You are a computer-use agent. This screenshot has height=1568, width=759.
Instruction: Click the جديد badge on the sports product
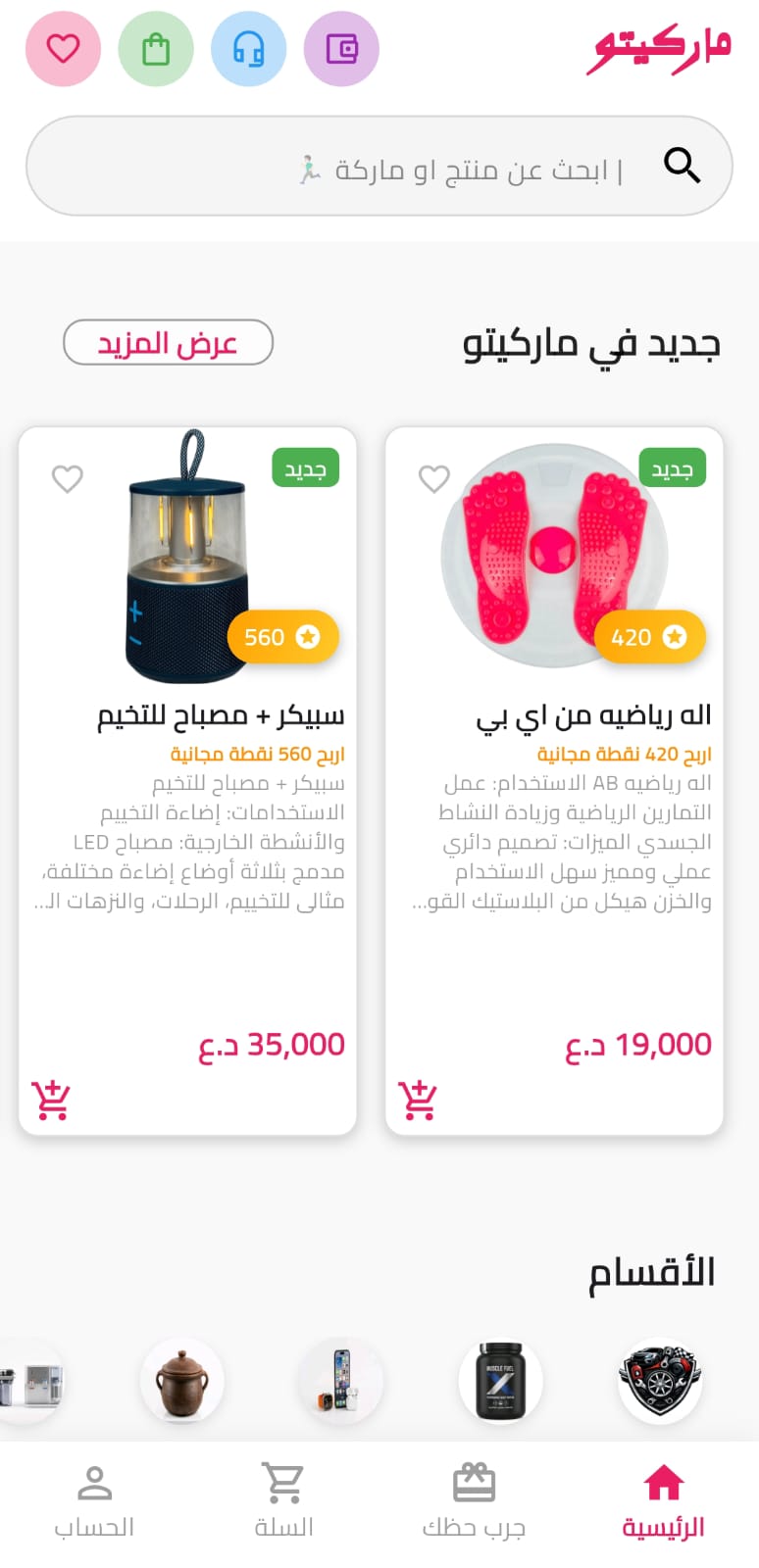pos(673,467)
